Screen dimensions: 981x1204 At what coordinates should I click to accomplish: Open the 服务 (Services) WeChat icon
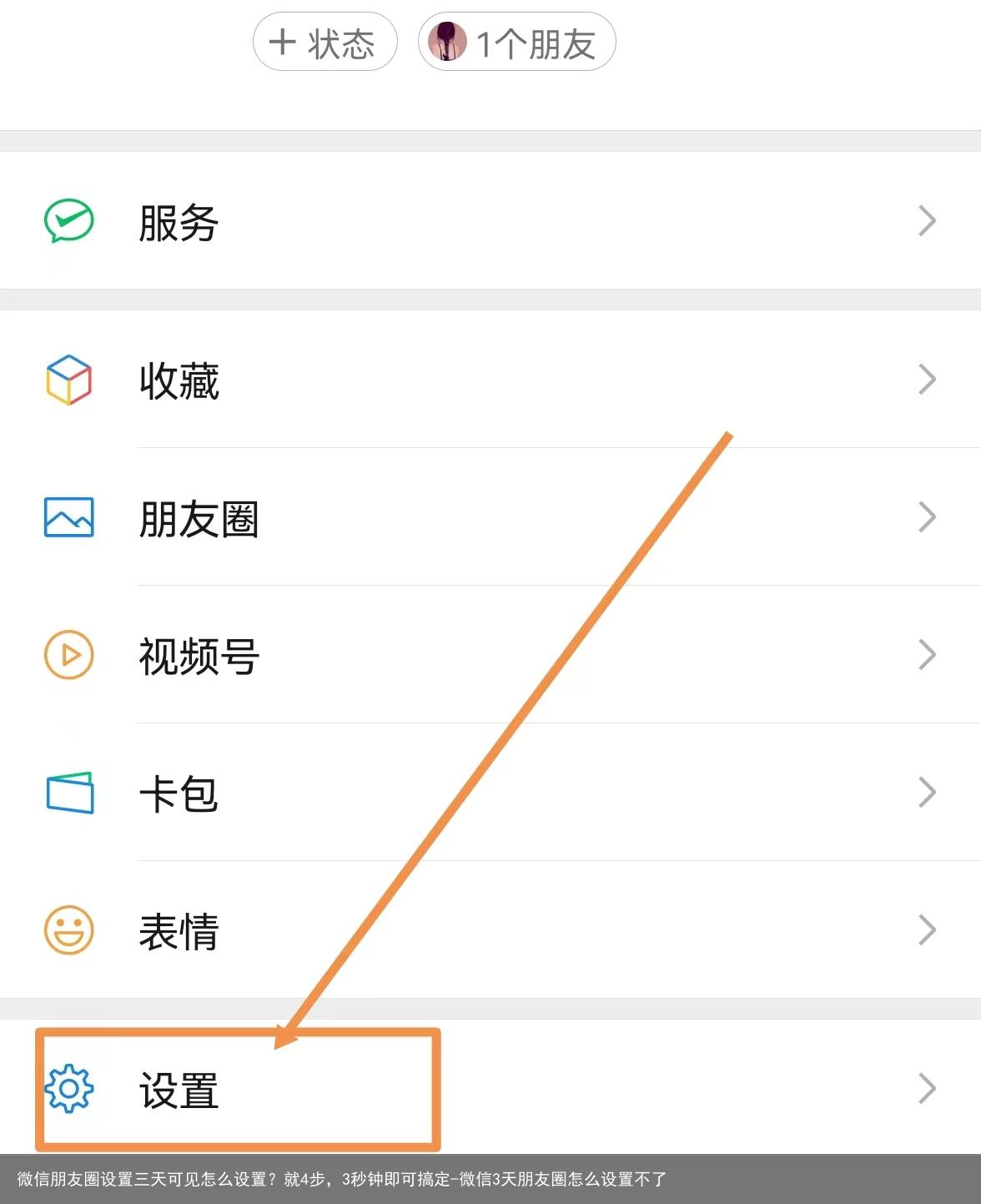tap(68, 221)
